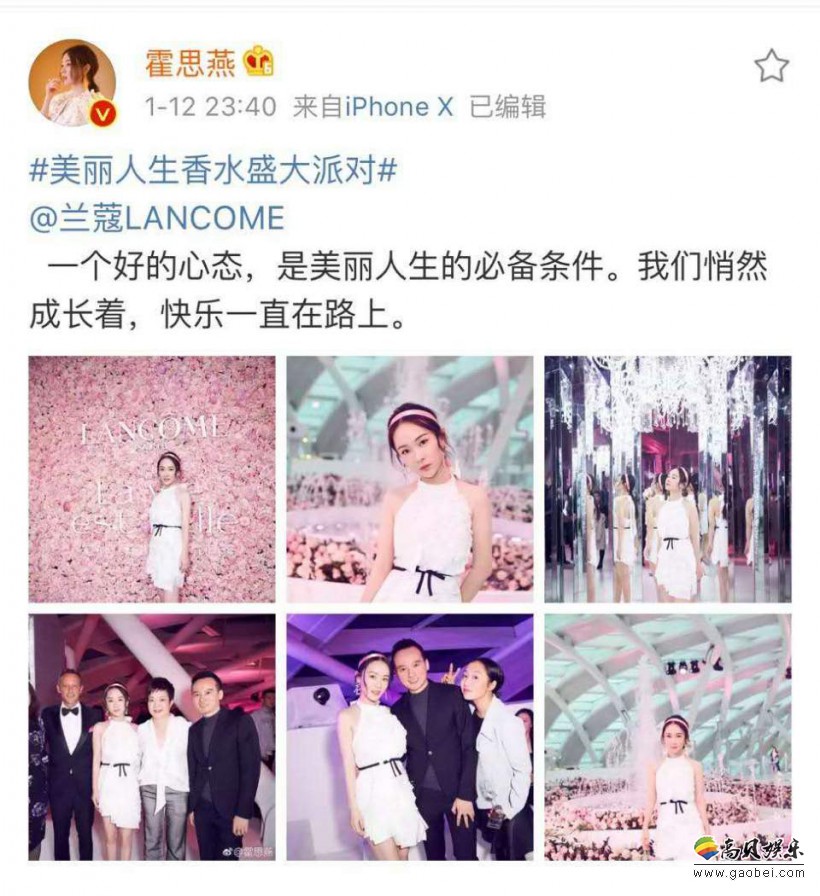Screen dimensions: 820x896
Task: Open the mirrored chandelier hall photo
Action: tap(667, 479)
